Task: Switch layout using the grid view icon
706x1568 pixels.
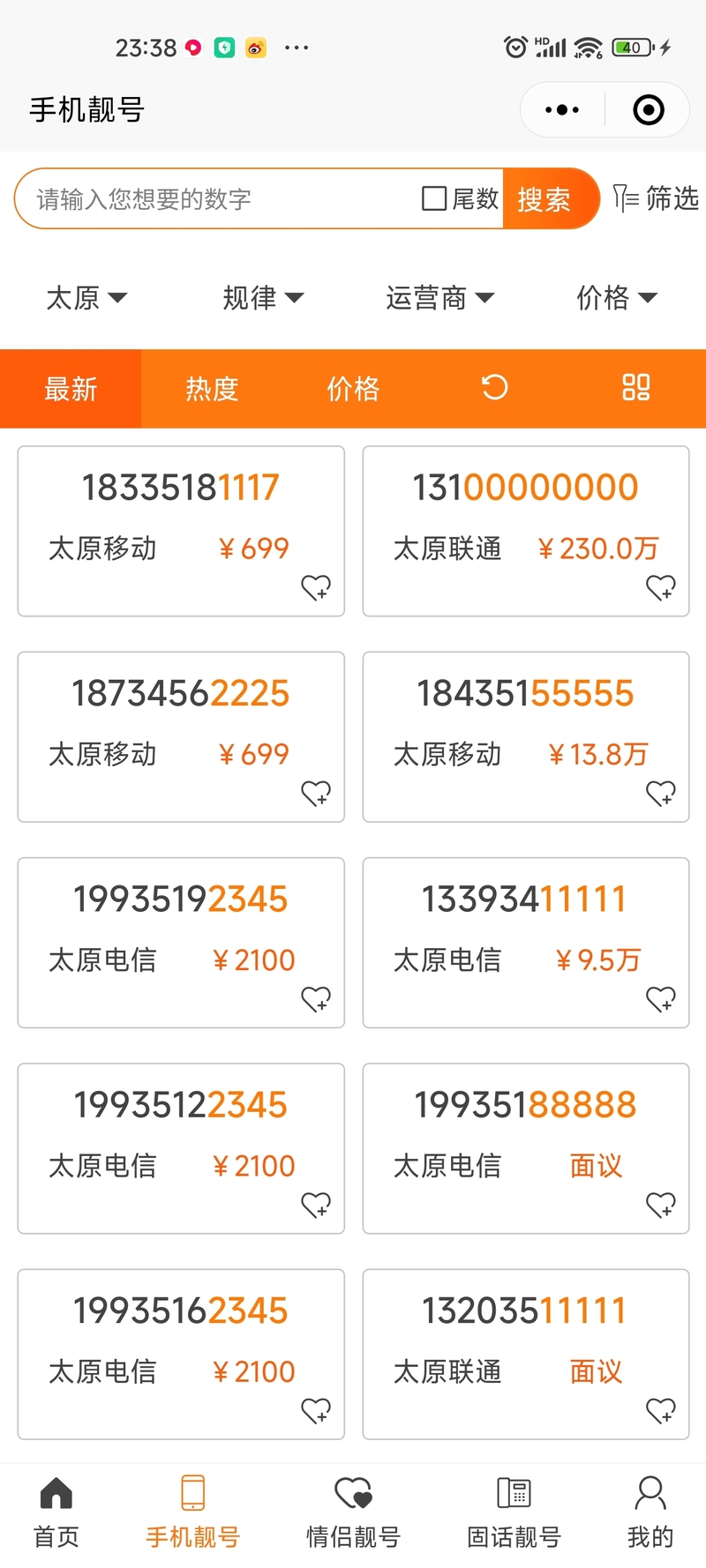Action: 636,387
